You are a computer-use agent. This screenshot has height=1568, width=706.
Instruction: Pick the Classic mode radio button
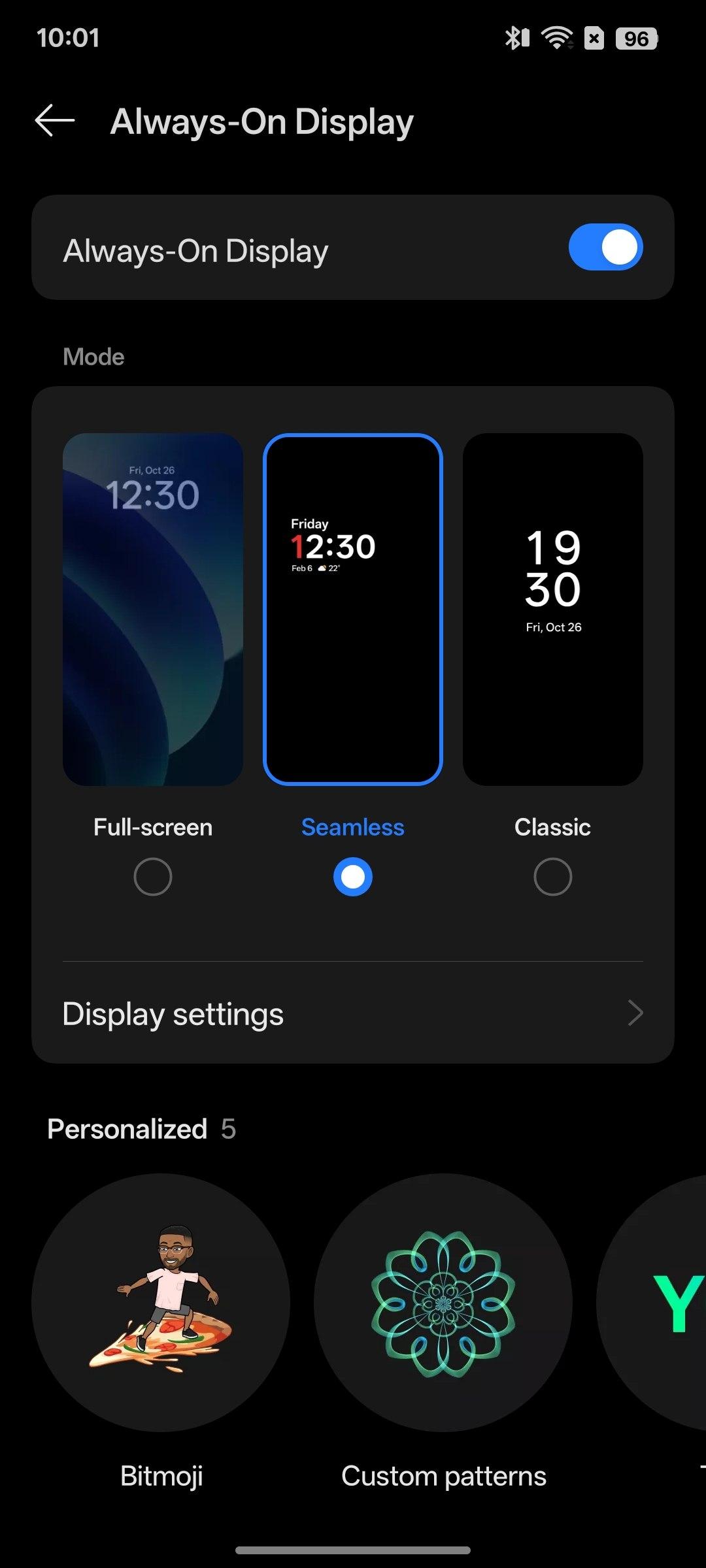[x=553, y=876]
